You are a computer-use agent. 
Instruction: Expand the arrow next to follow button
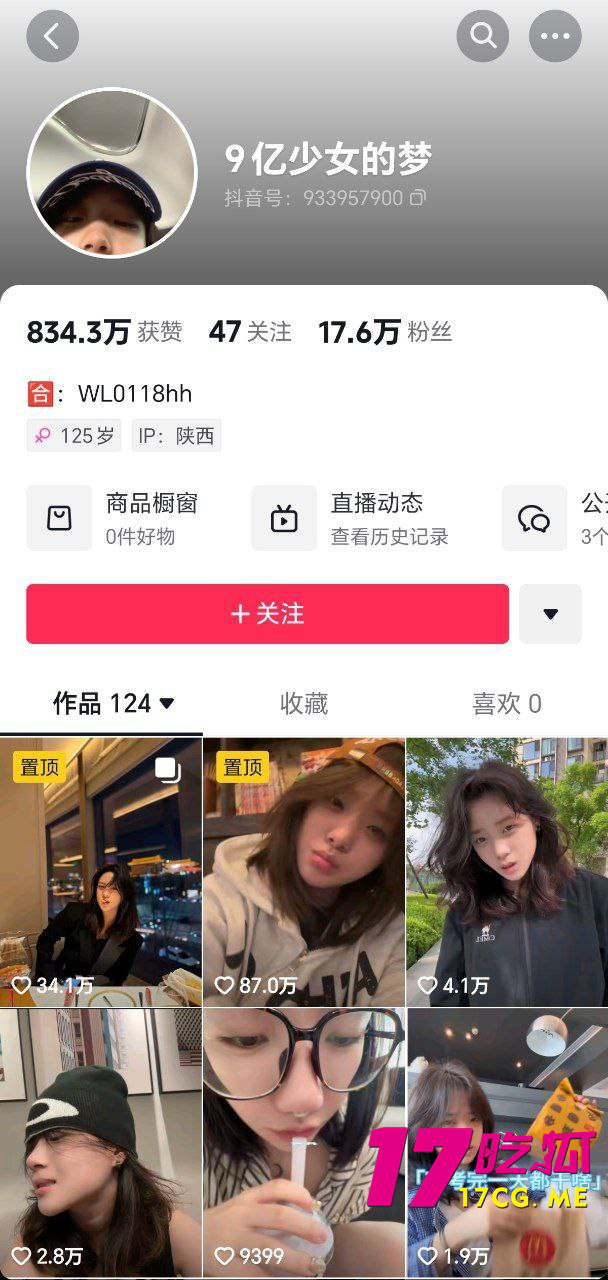(x=550, y=614)
